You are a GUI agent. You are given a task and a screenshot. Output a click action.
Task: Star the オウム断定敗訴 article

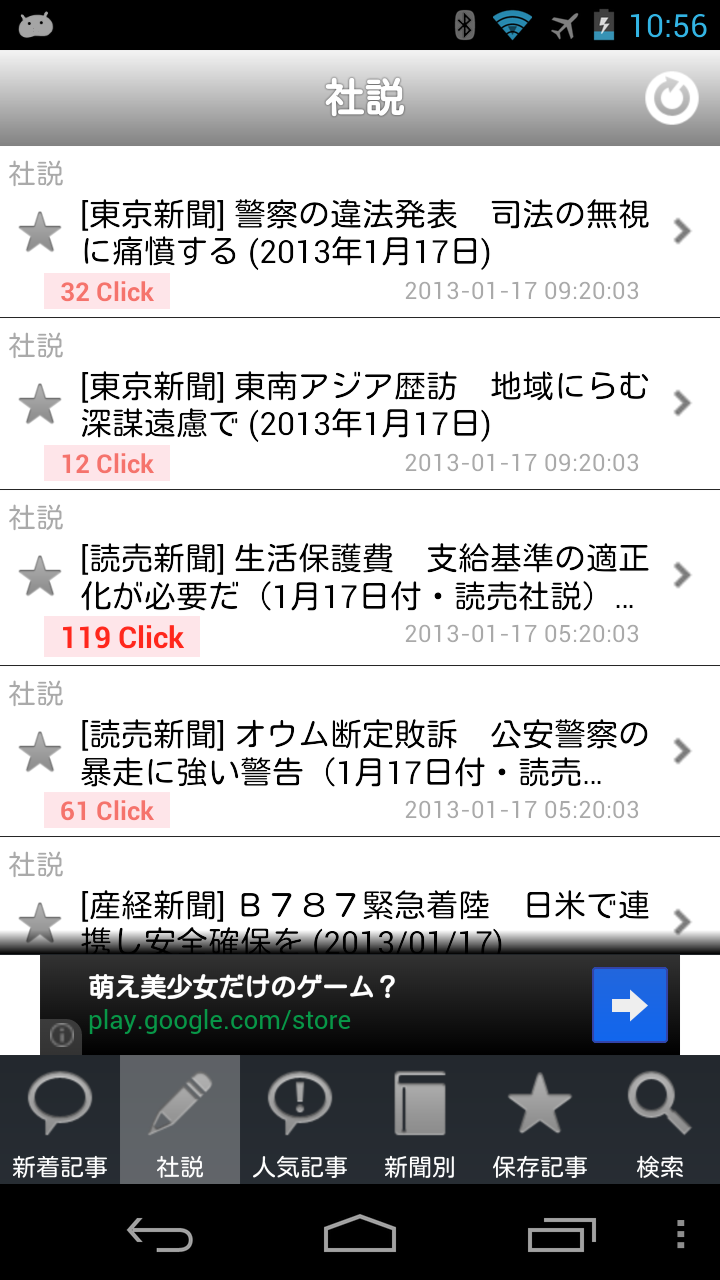click(x=40, y=752)
